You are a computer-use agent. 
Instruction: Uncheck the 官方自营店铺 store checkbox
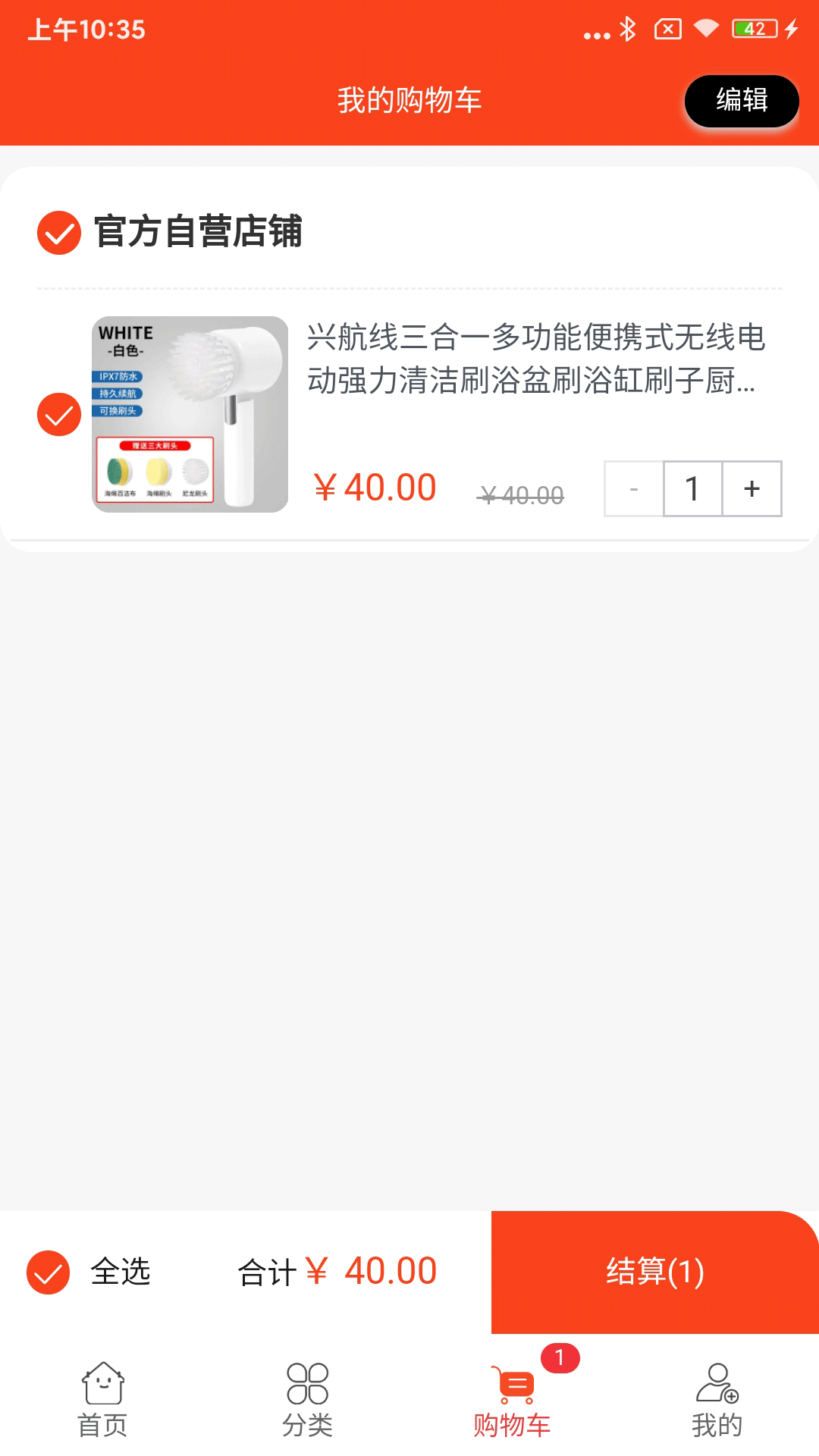pyautogui.click(x=58, y=233)
